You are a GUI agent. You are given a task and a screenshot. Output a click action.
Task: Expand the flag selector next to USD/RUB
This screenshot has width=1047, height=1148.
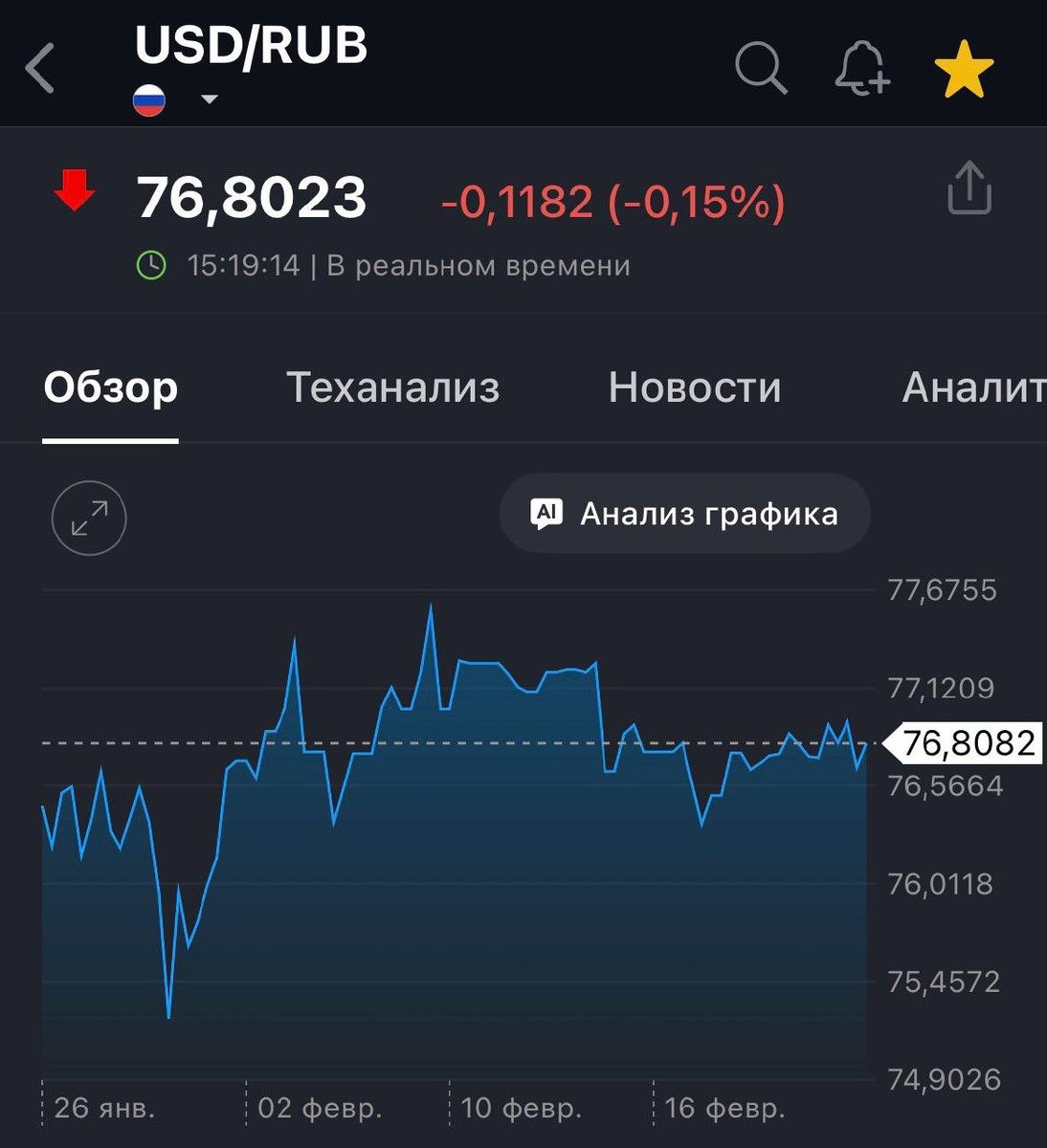(x=209, y=100)
